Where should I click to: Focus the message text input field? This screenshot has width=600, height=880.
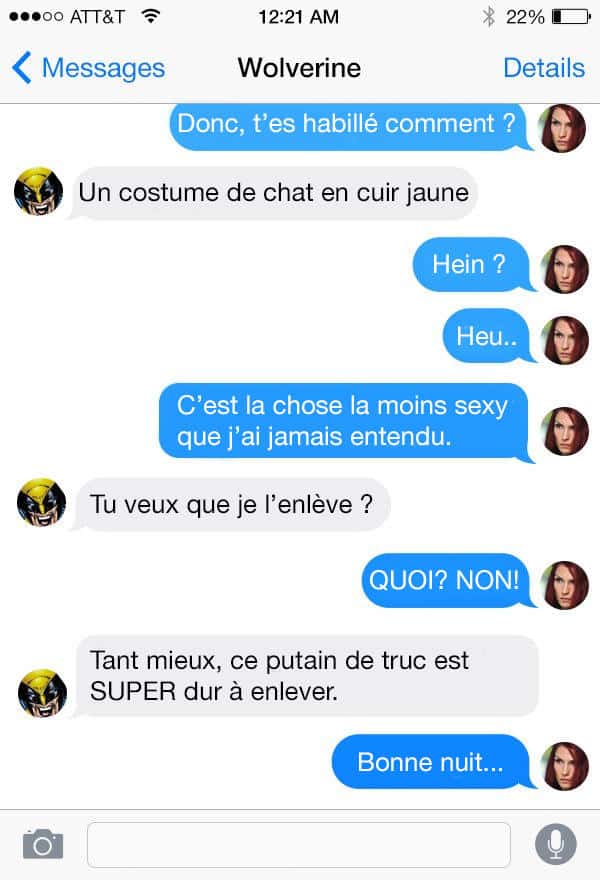[298, 844]
